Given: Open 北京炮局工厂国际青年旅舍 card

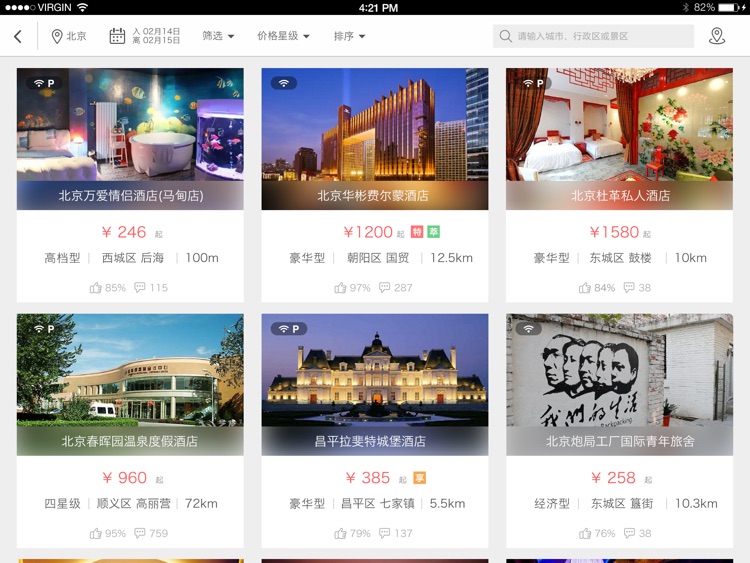Looking at the screenshot, I should click(619, 430).
